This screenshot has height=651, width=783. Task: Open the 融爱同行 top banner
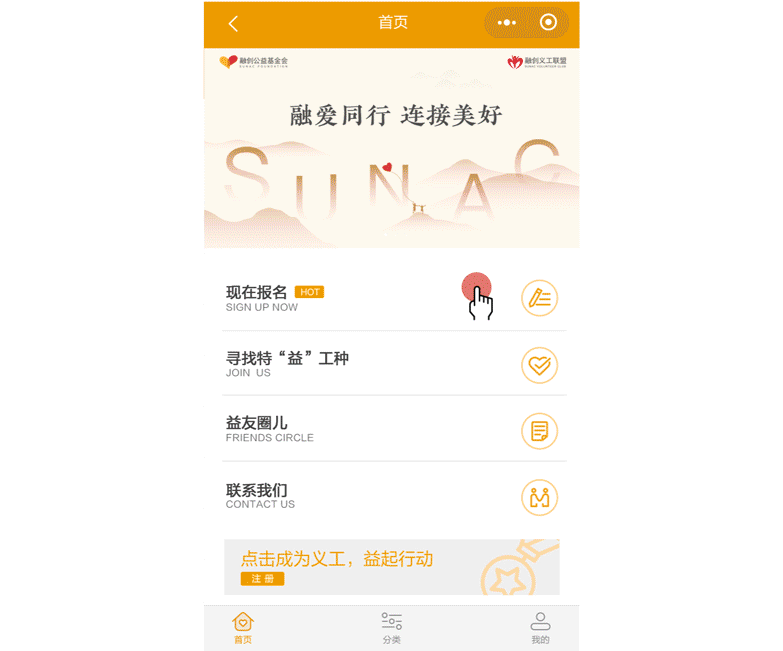coord(391,150)
